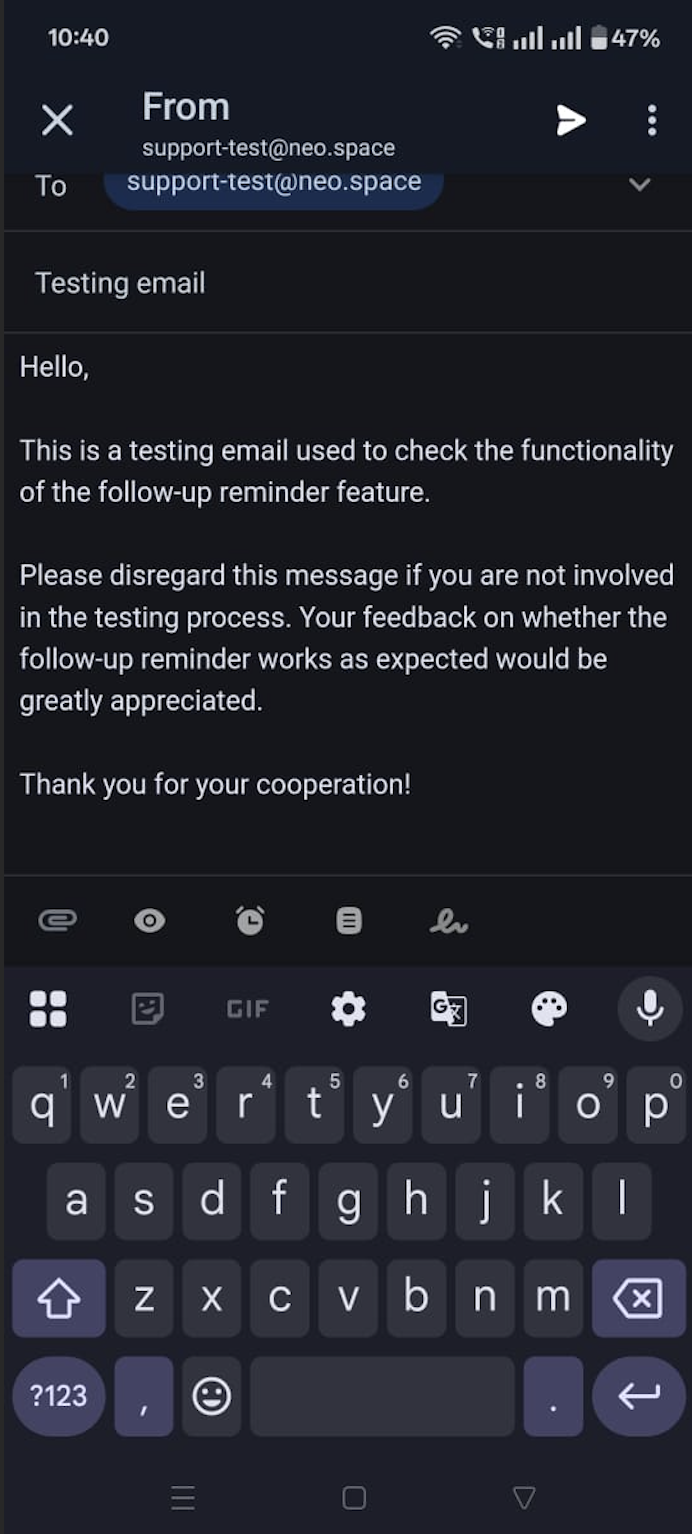This screenshot has width=692, height=1534.
Task: Start voice typing with the microphone
Action: [x=650, y=1009]
